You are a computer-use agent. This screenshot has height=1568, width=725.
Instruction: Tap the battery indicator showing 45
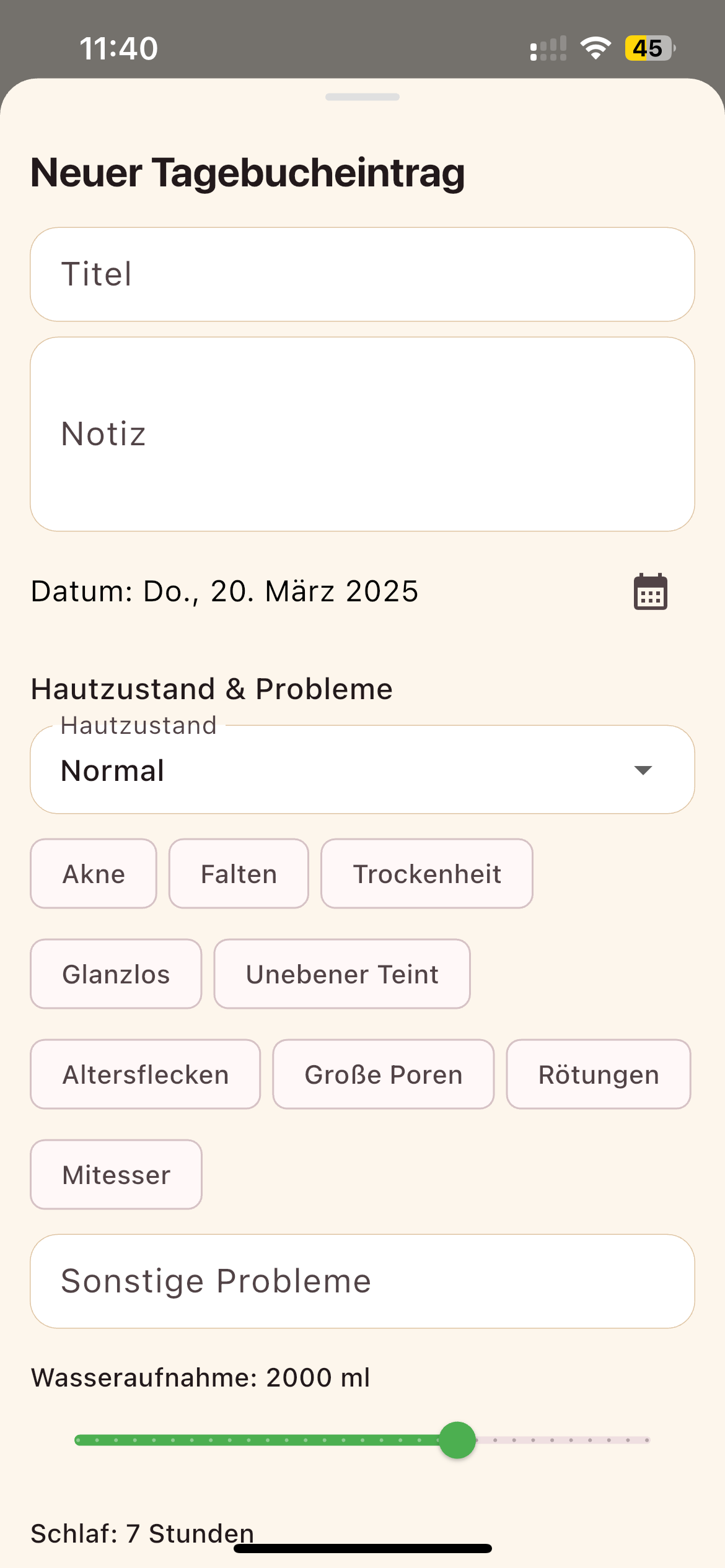(648, 46)
